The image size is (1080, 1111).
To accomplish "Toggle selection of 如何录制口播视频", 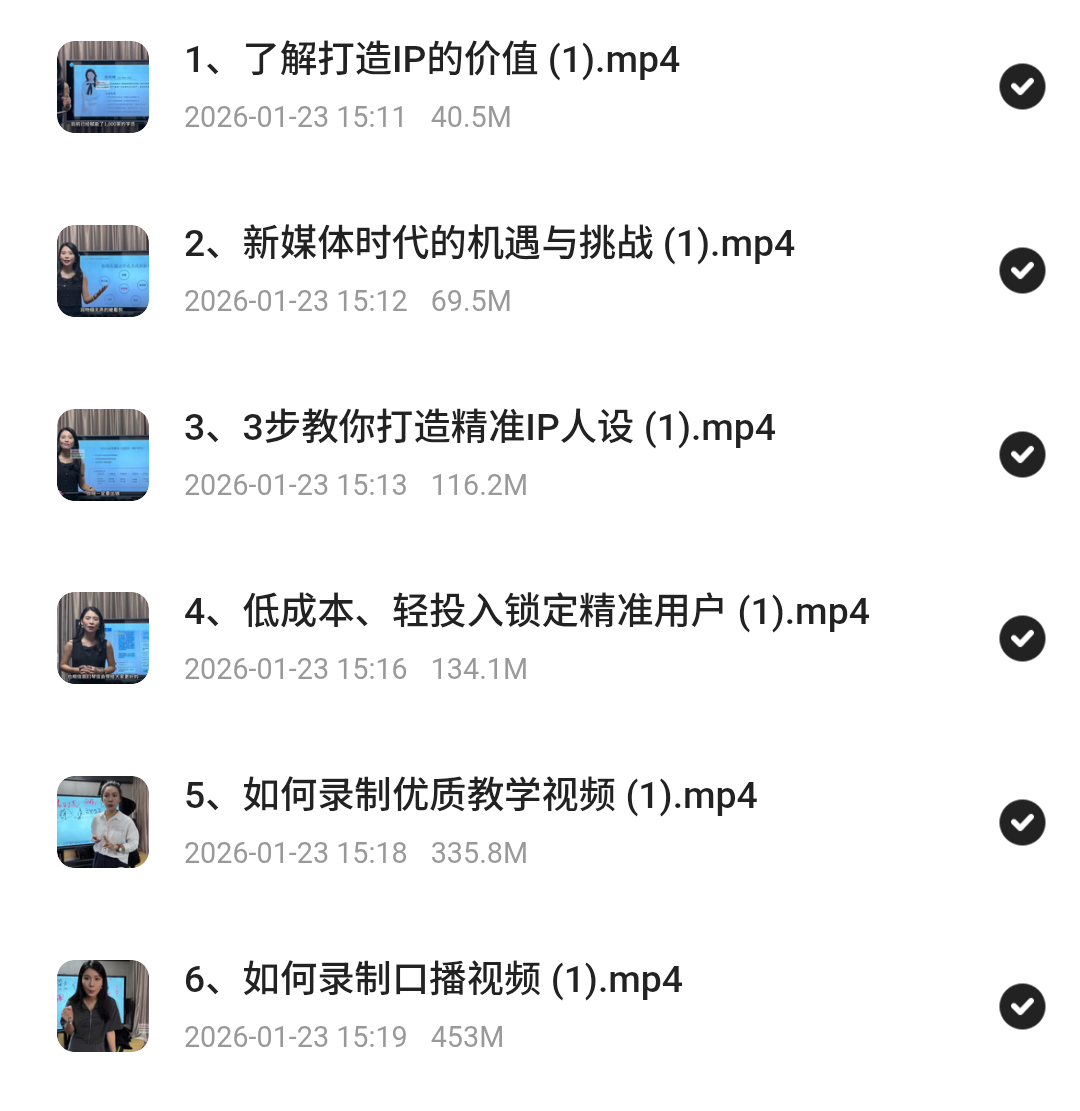I will (x=1022, y=1007).
